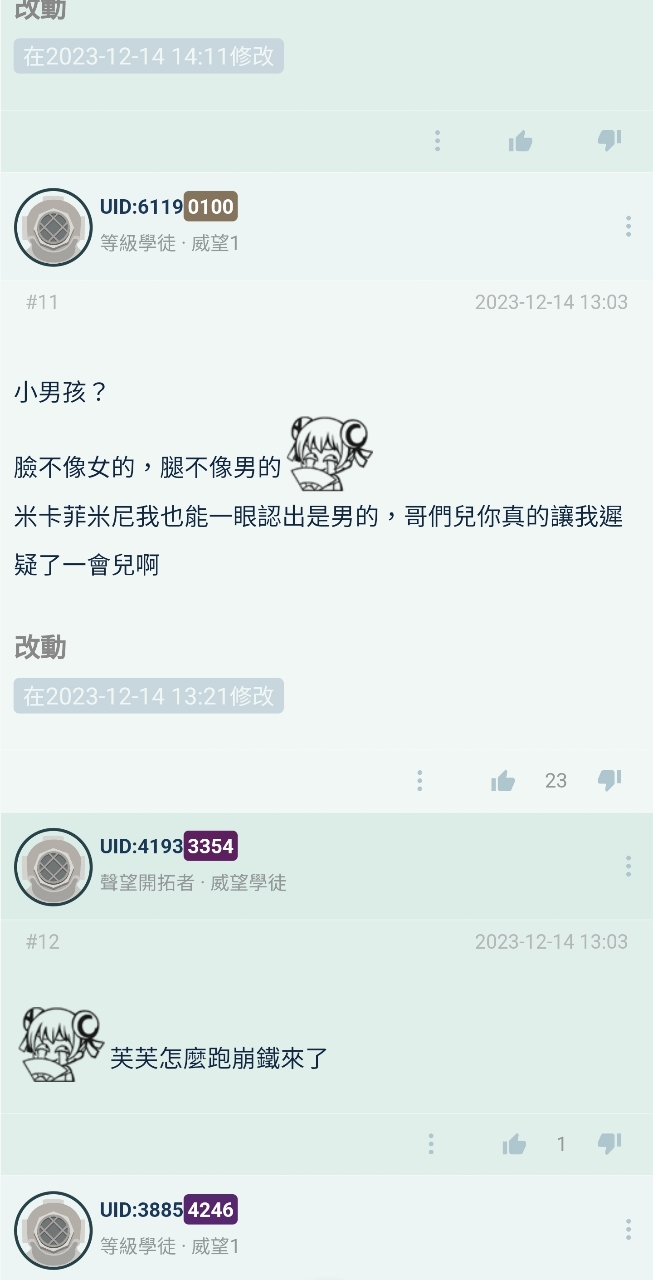
Task: Open more options under comment #12
Action: pyautogui.click(x=431, y=1143)
